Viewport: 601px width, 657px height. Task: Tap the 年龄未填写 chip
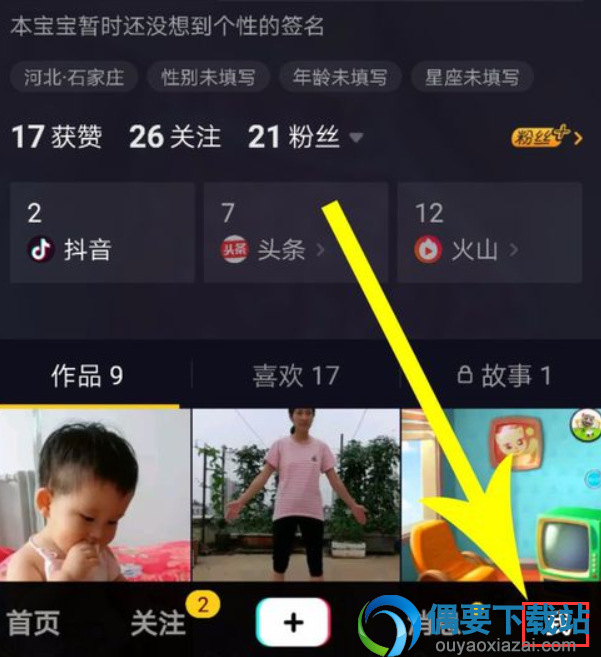click(338, 77)
